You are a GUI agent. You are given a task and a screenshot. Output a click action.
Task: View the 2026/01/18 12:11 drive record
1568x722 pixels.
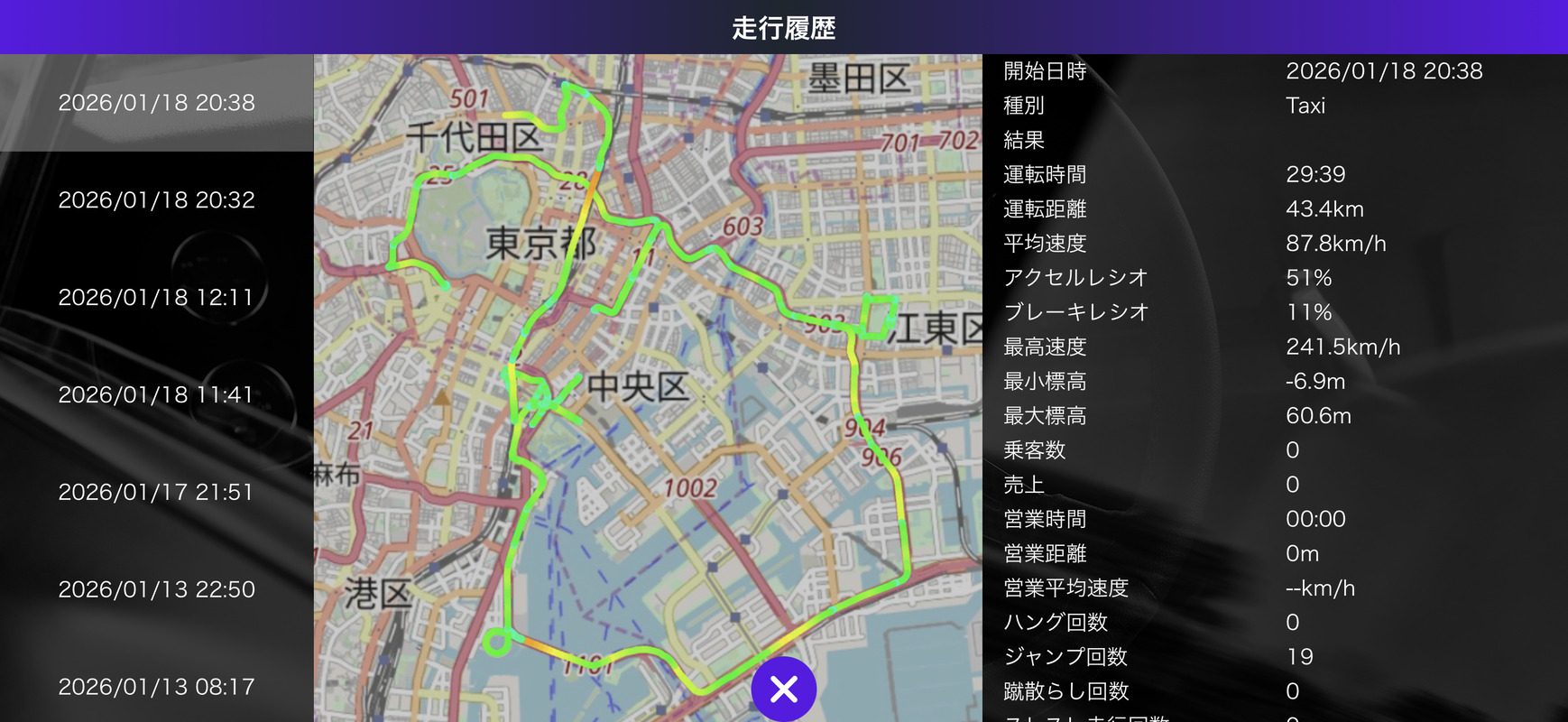(156, 298)
